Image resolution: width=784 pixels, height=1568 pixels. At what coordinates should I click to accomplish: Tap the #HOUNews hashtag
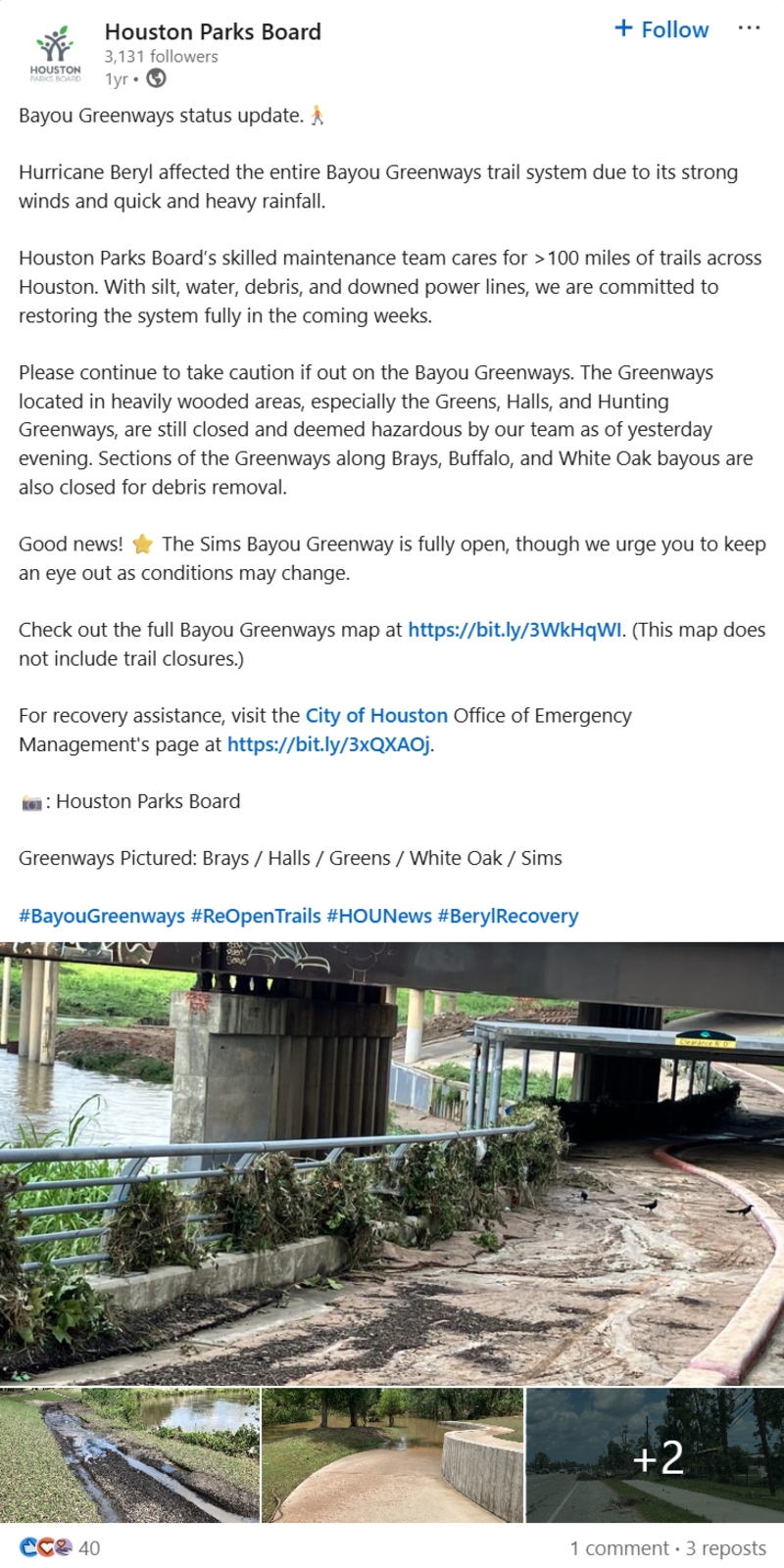(x=379, y=916)
